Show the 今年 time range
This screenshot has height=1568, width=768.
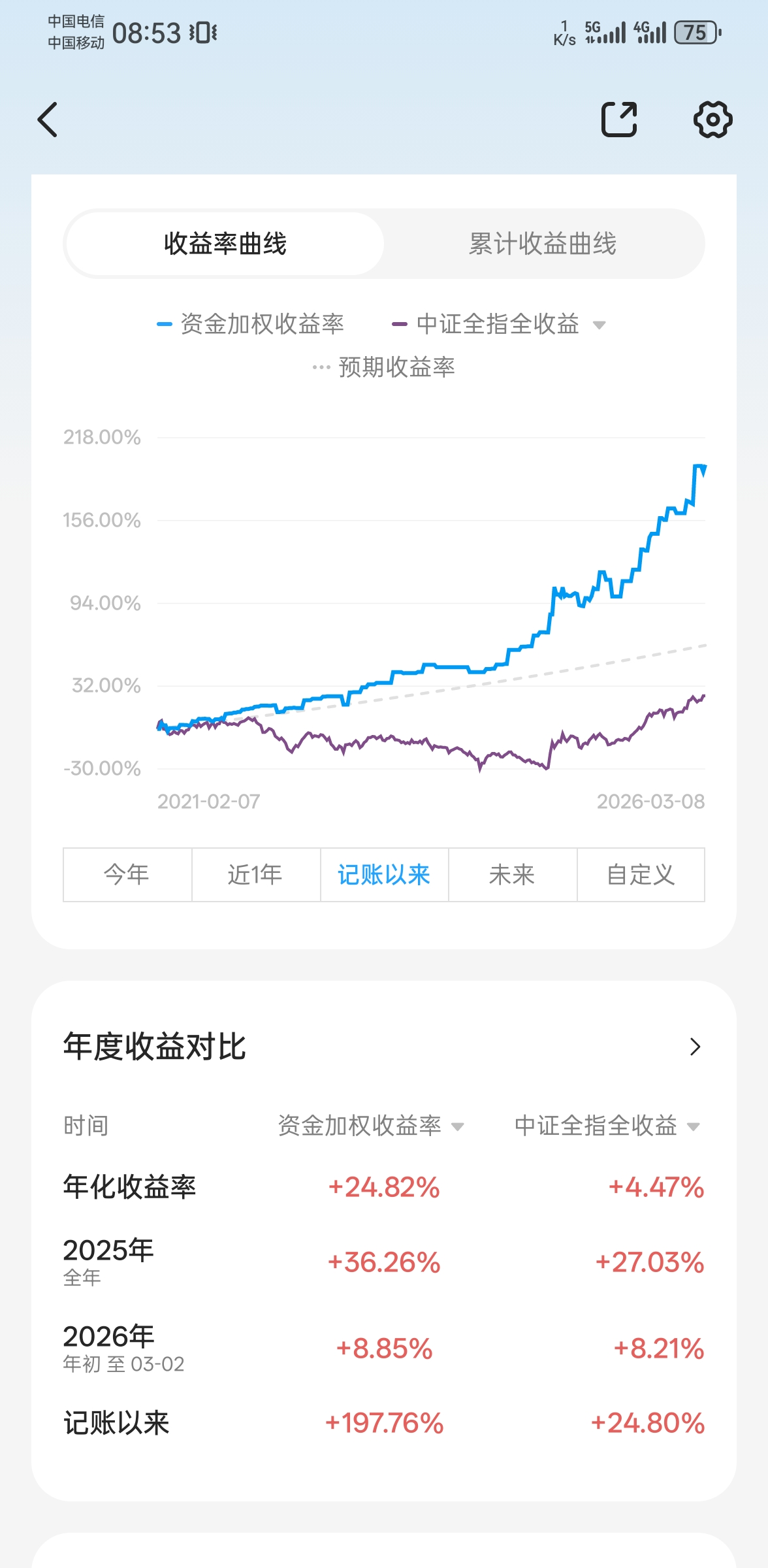127,875
